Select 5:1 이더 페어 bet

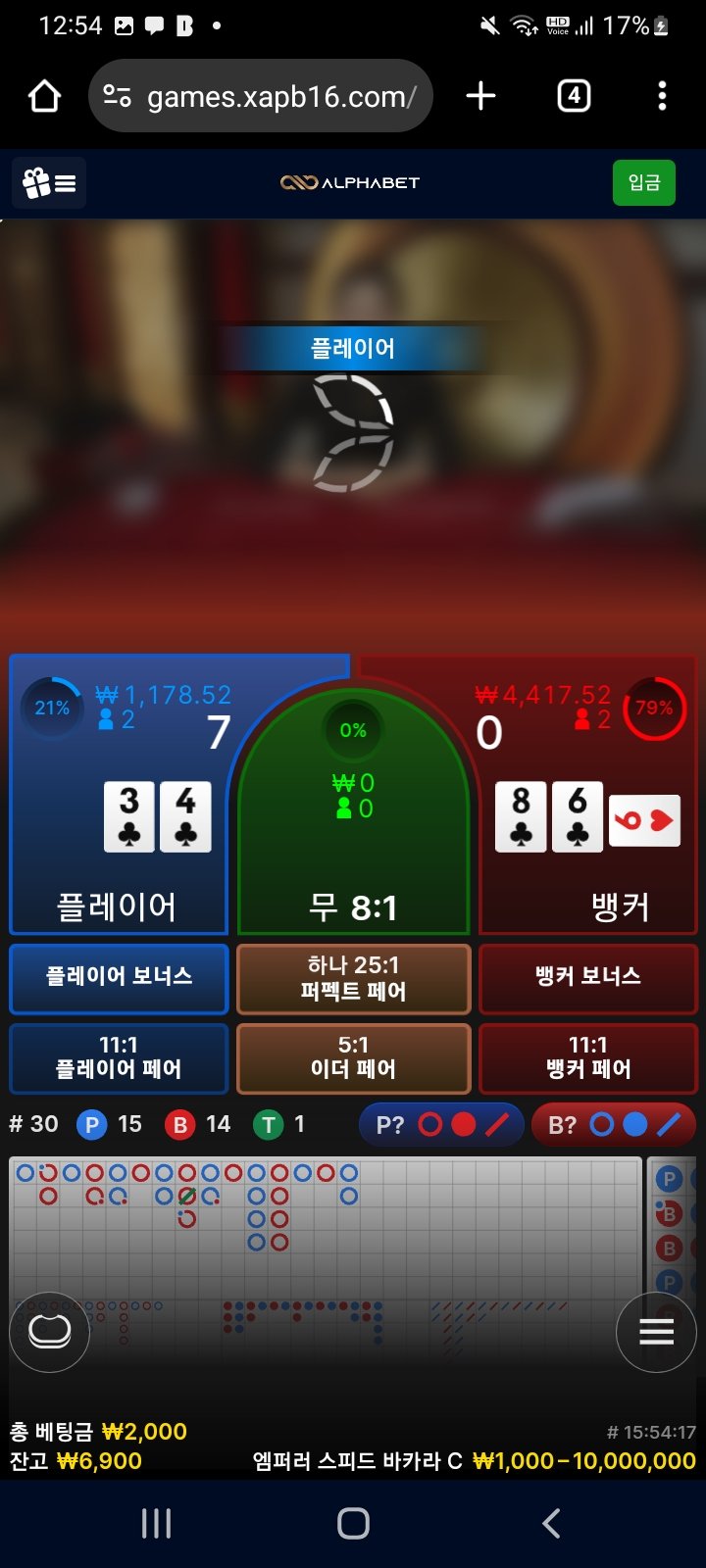click(x=353, y=1057)
